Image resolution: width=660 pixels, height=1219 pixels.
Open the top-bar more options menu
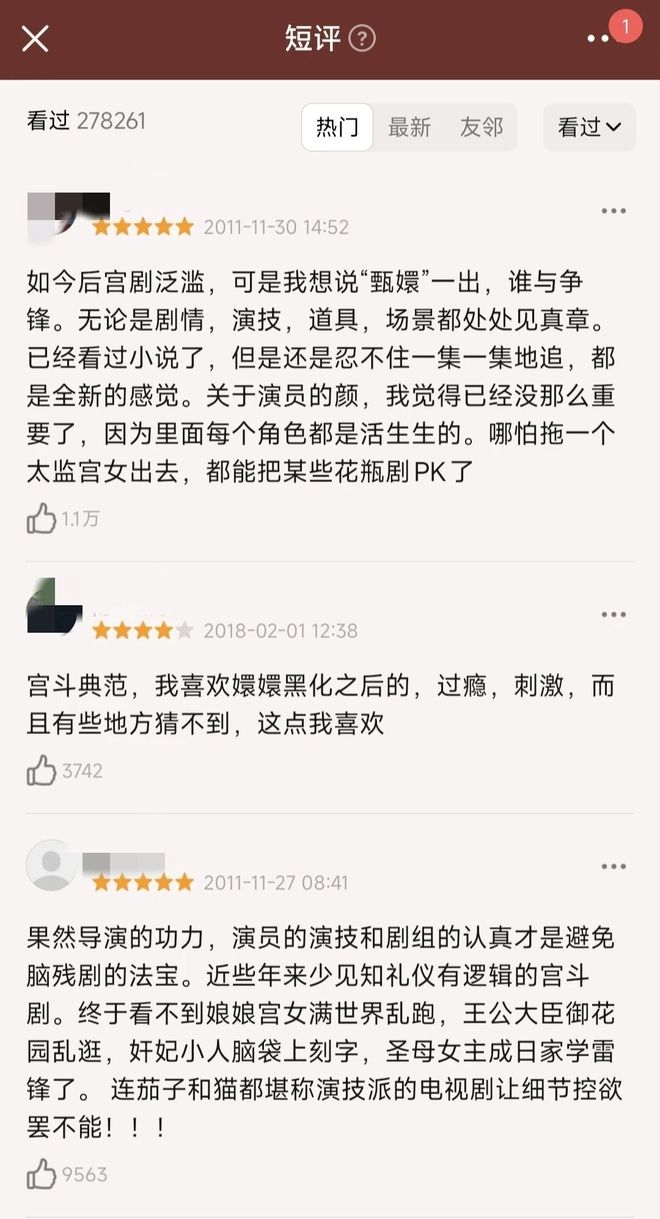600,38
